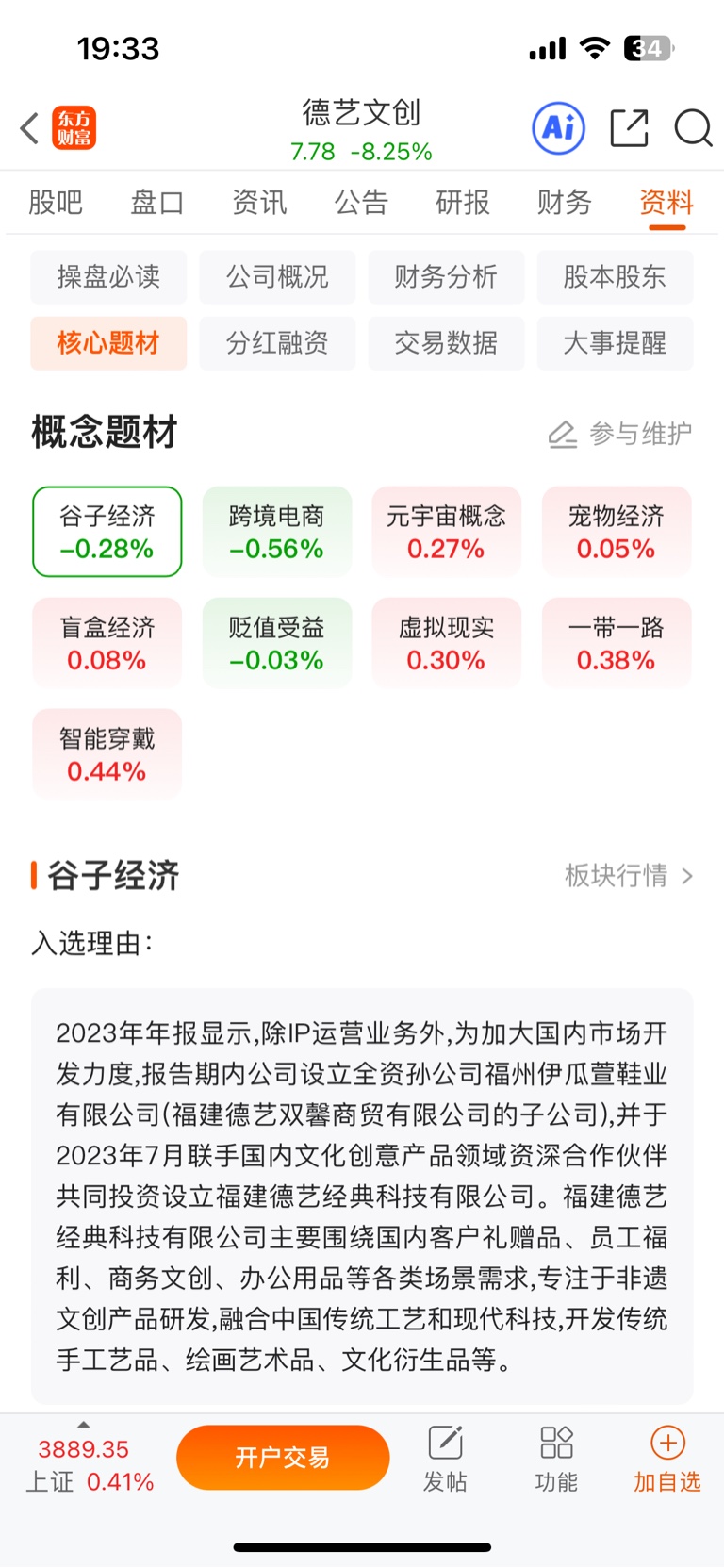Click the 参与维护 pencil edit icon

[563, 434]
